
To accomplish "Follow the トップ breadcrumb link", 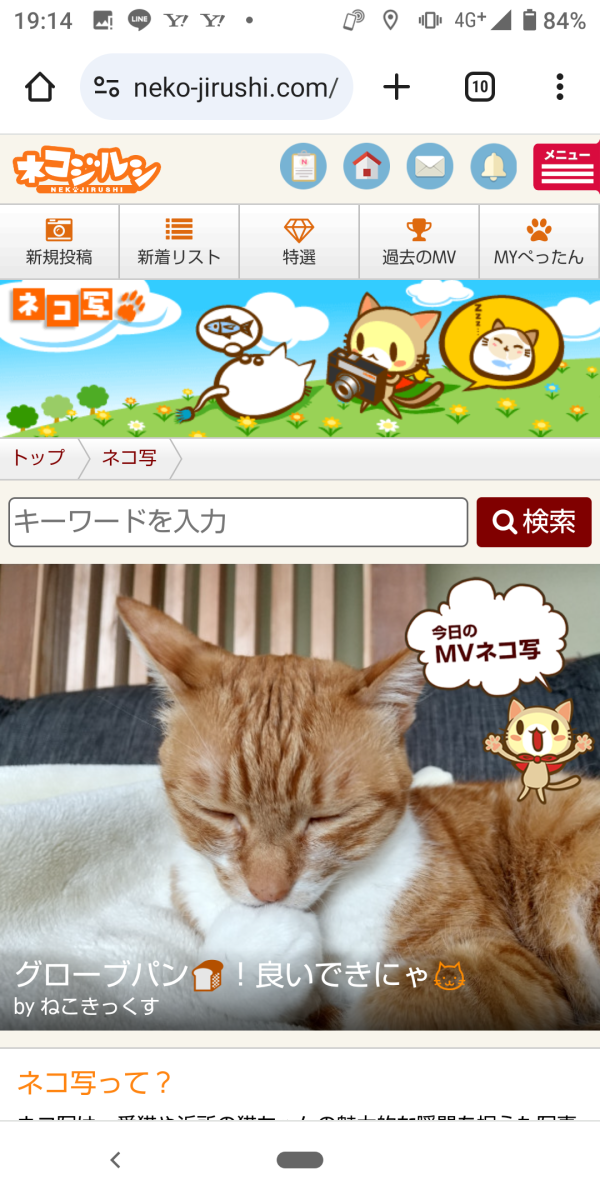I will point(38,458).
